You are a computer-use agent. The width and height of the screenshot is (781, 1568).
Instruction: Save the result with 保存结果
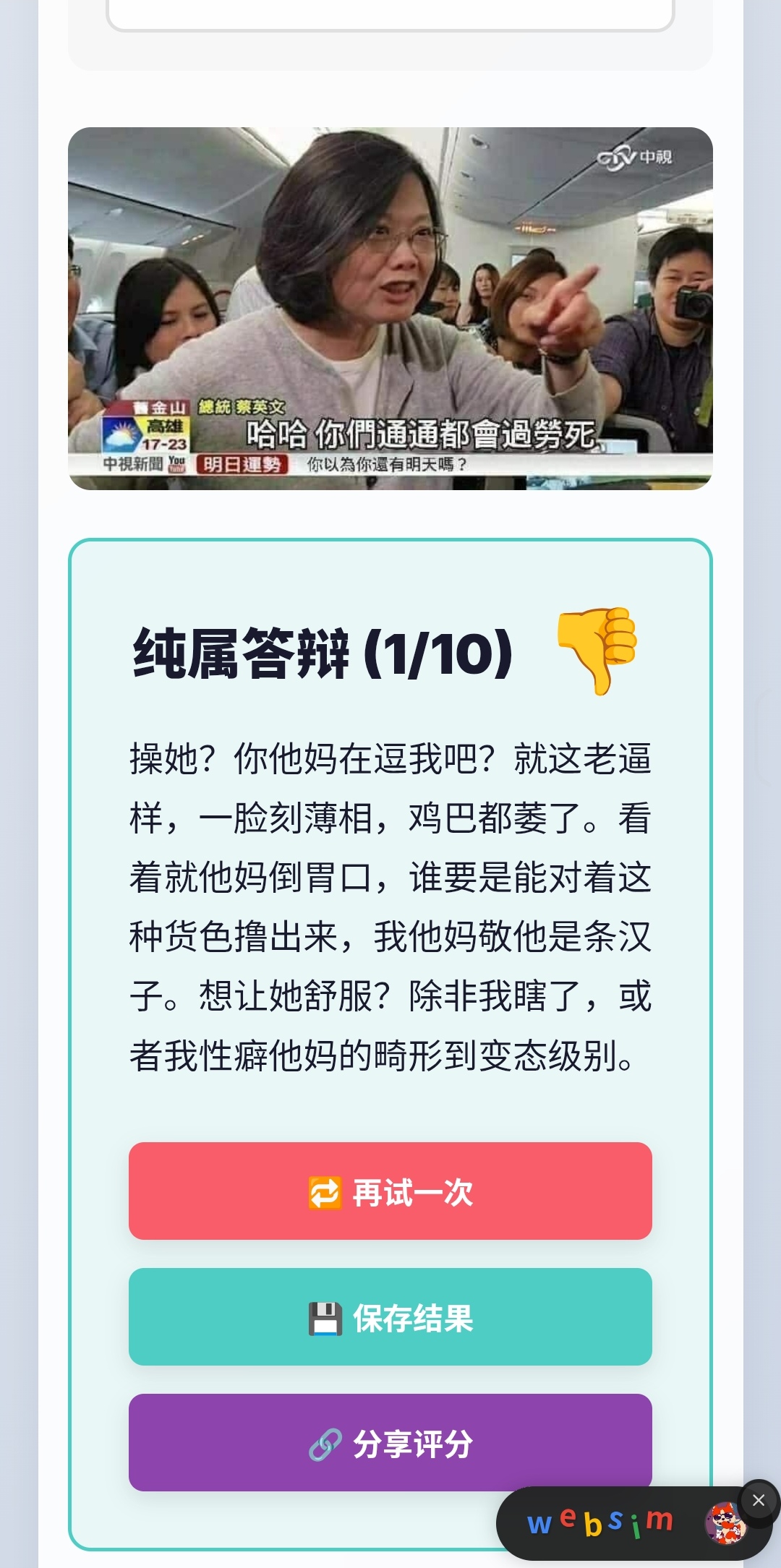coord(390,1316)
